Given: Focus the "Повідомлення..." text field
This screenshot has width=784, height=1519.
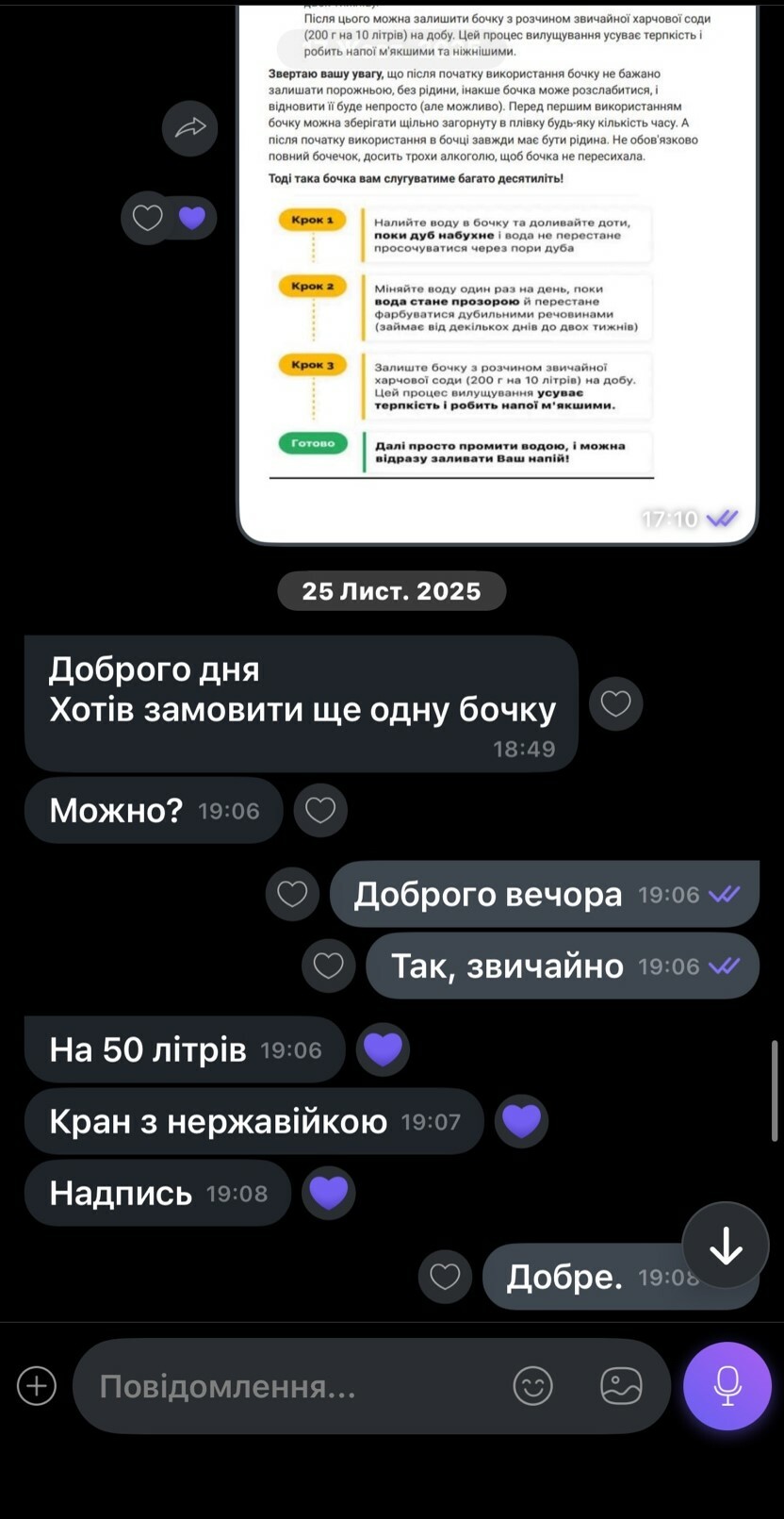Looking at the screenshot, I should point(292,1386).
